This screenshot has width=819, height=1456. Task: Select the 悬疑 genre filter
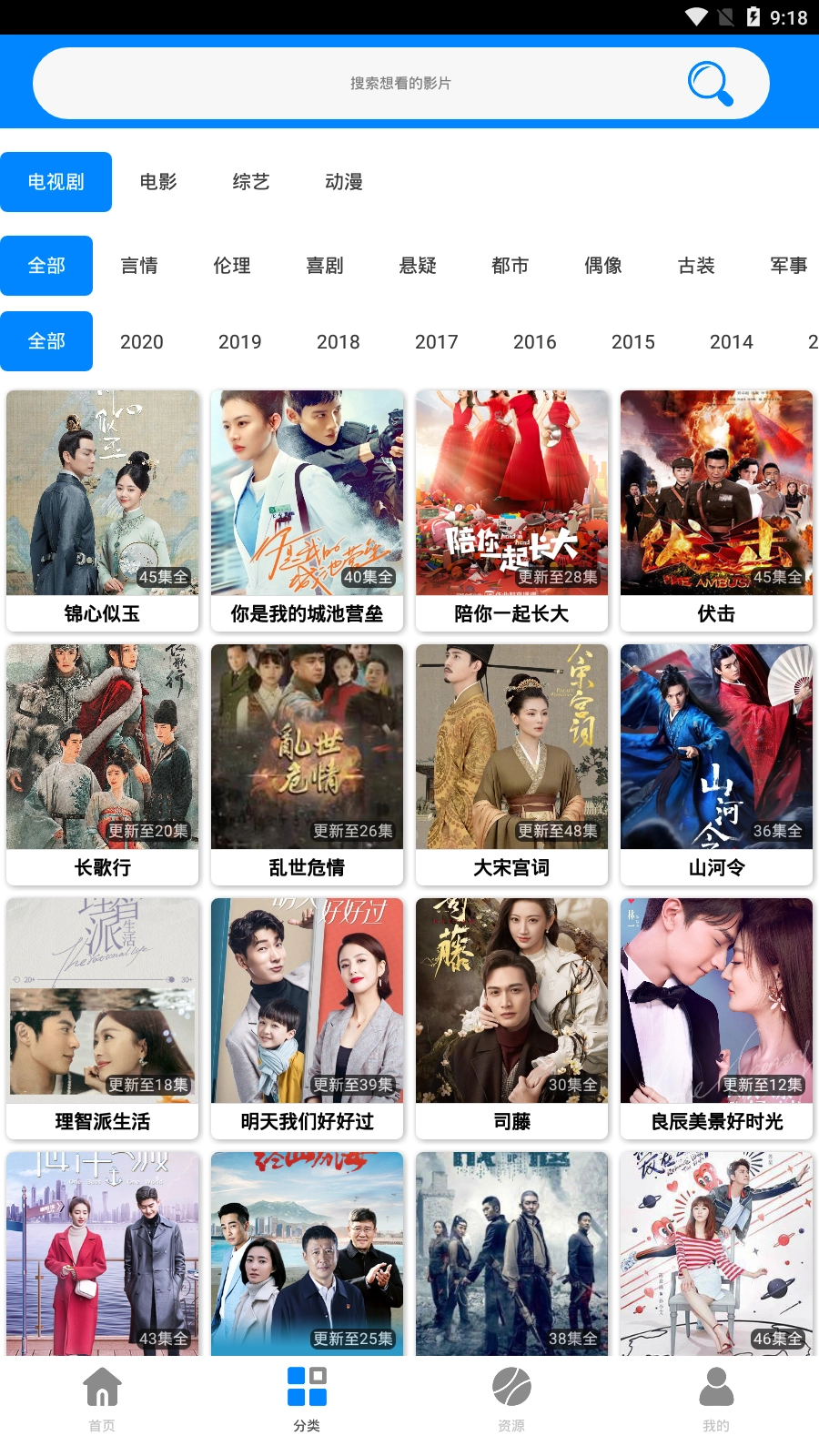418,266
